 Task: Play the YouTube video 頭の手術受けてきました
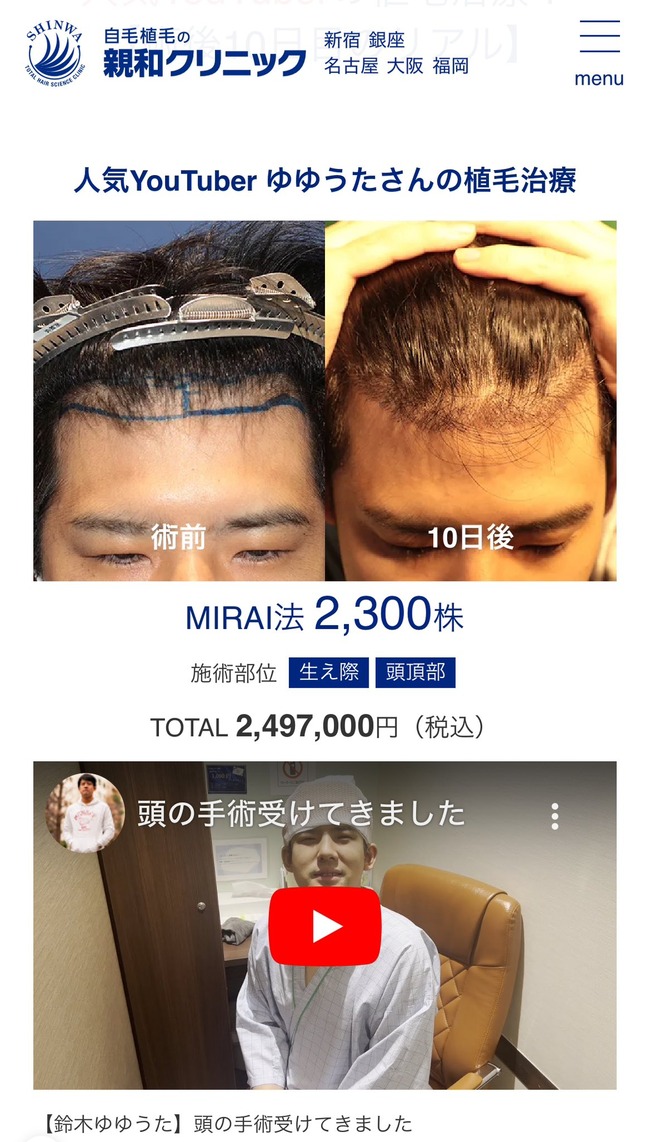tap(325, 926)
